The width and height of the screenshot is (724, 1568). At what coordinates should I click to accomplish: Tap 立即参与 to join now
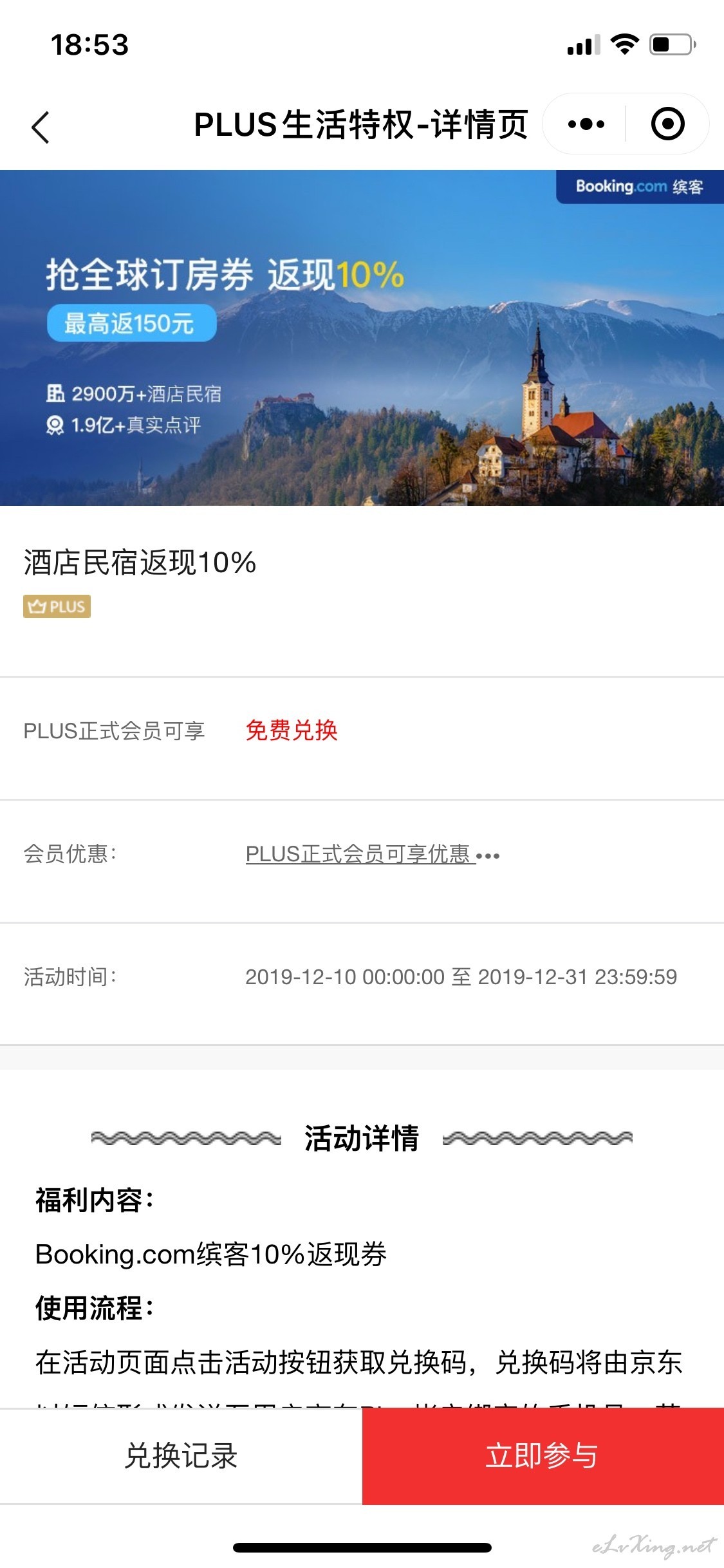click(543, 1456)
